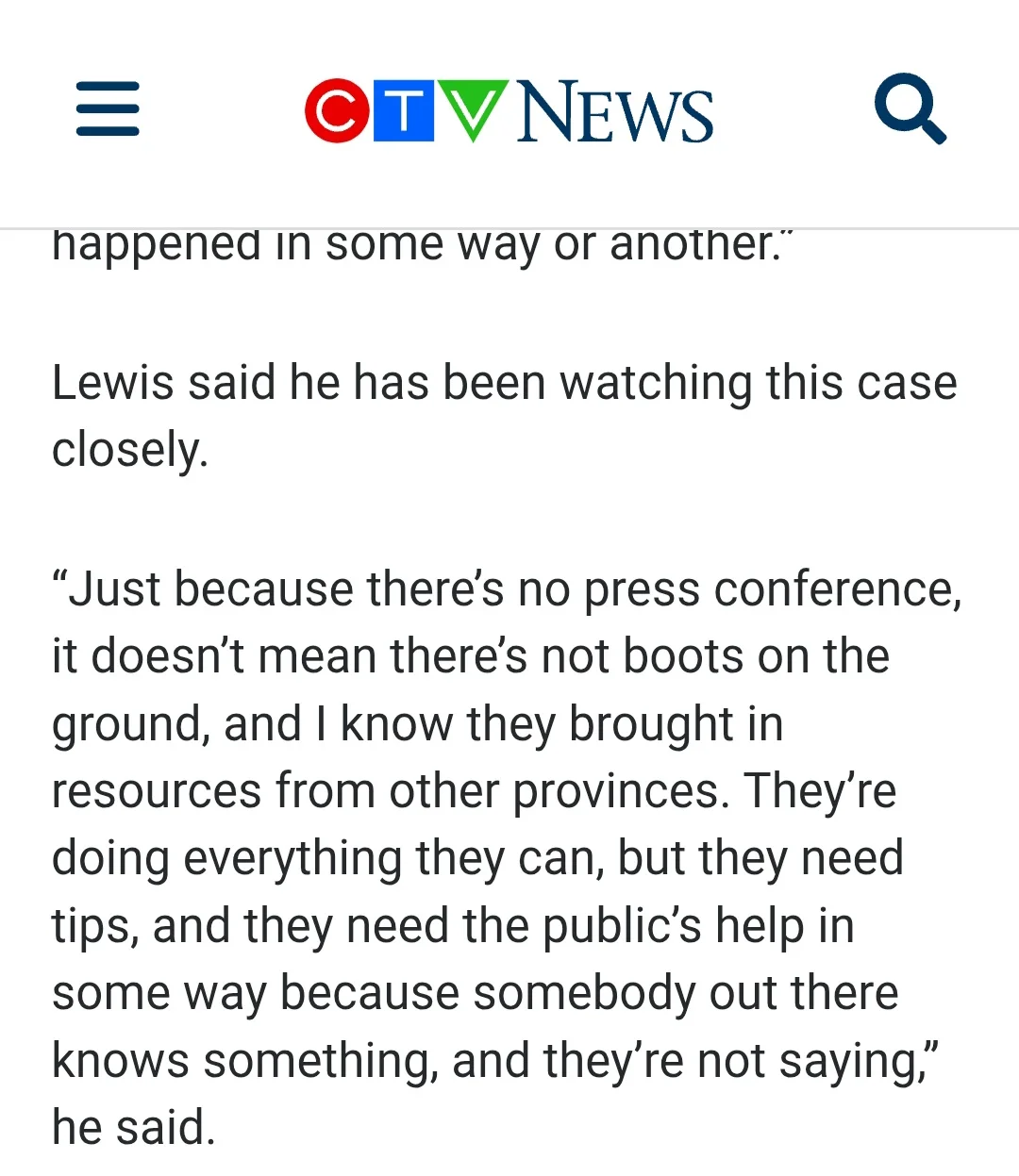Open the search magnifier icon
1019x1176 pixels.
pos(909,108)
